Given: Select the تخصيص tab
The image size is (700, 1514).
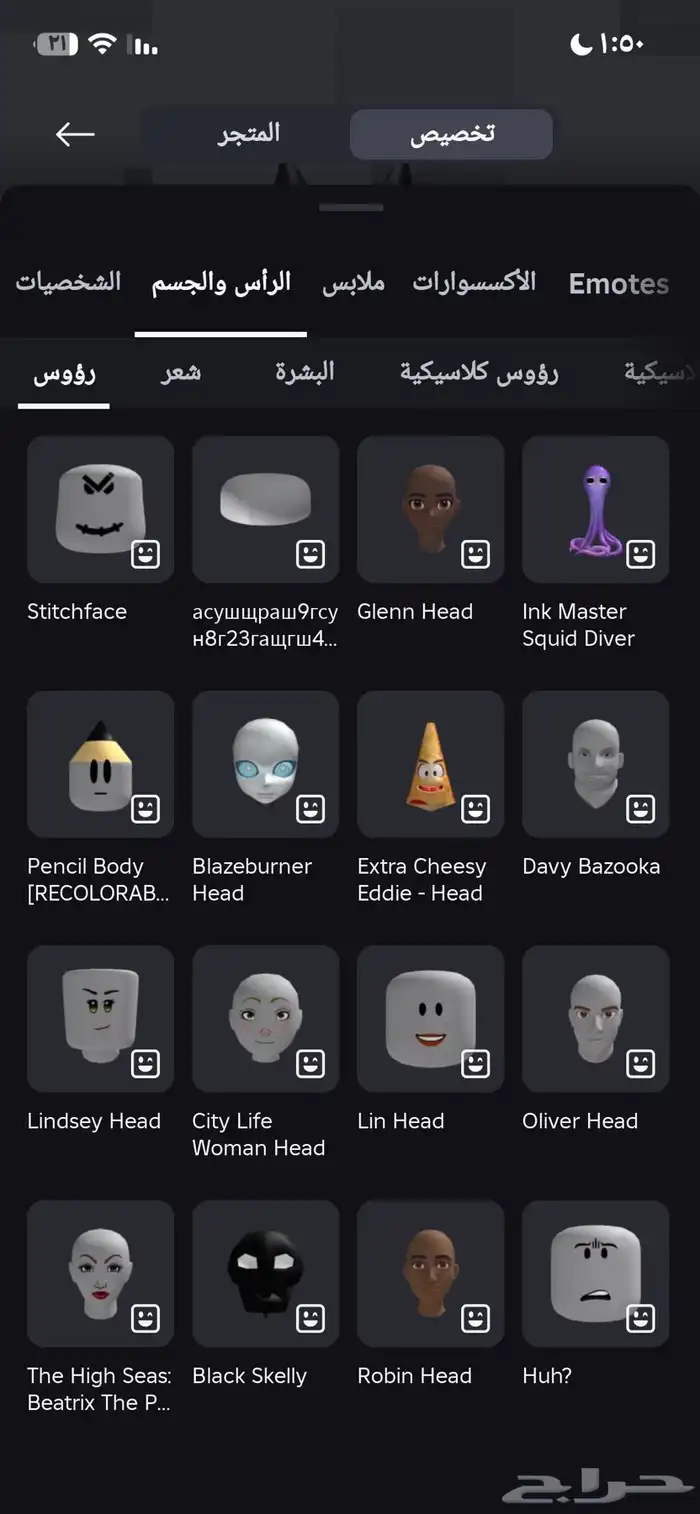Looking at the screenshot, I should pos(452,135).
